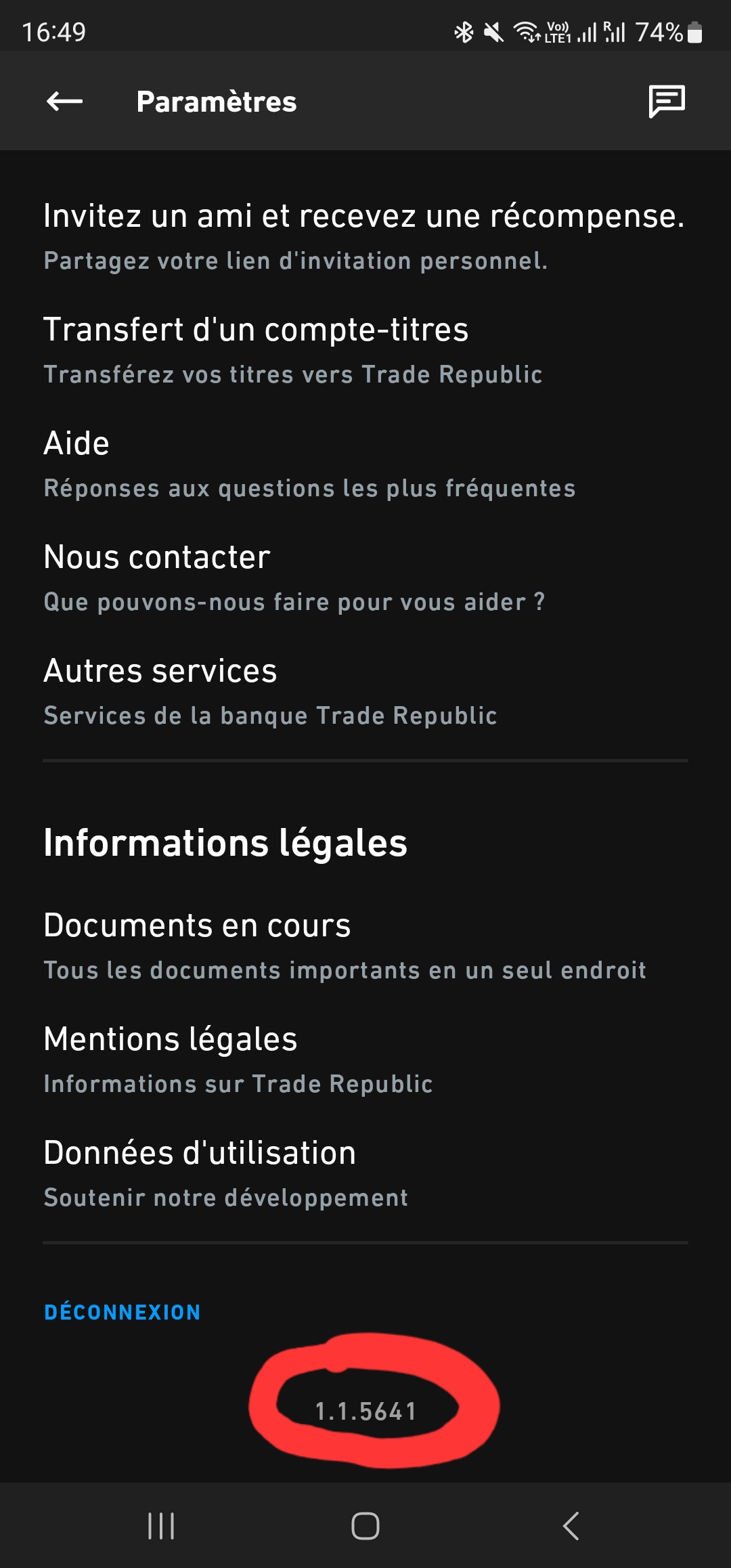This screenshot has width=731, height=1568.
Task: Tap DÉCONNEXION to log out
Action: (x=123, y=1312)
